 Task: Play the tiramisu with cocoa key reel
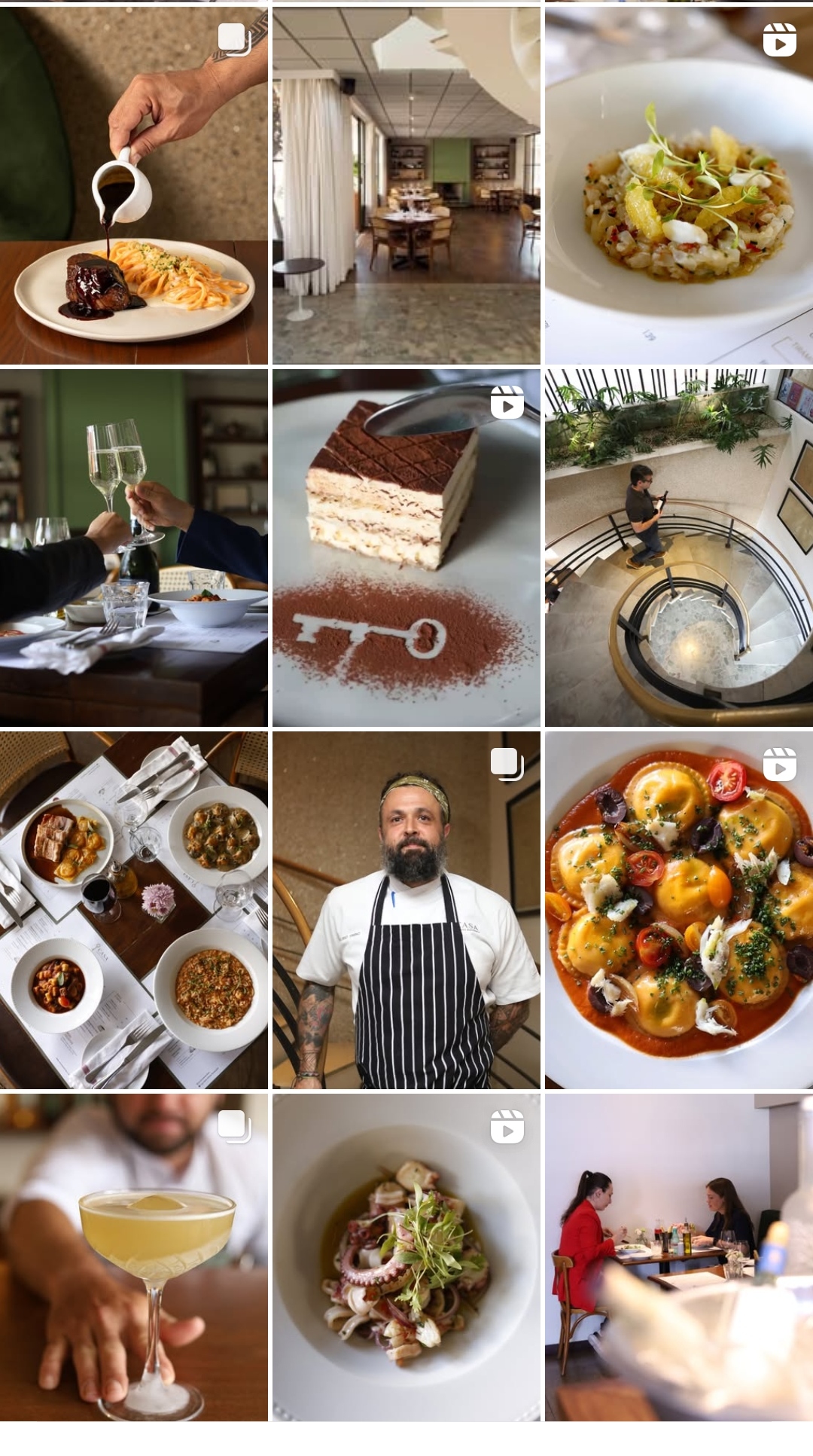[x=406, y=548]
